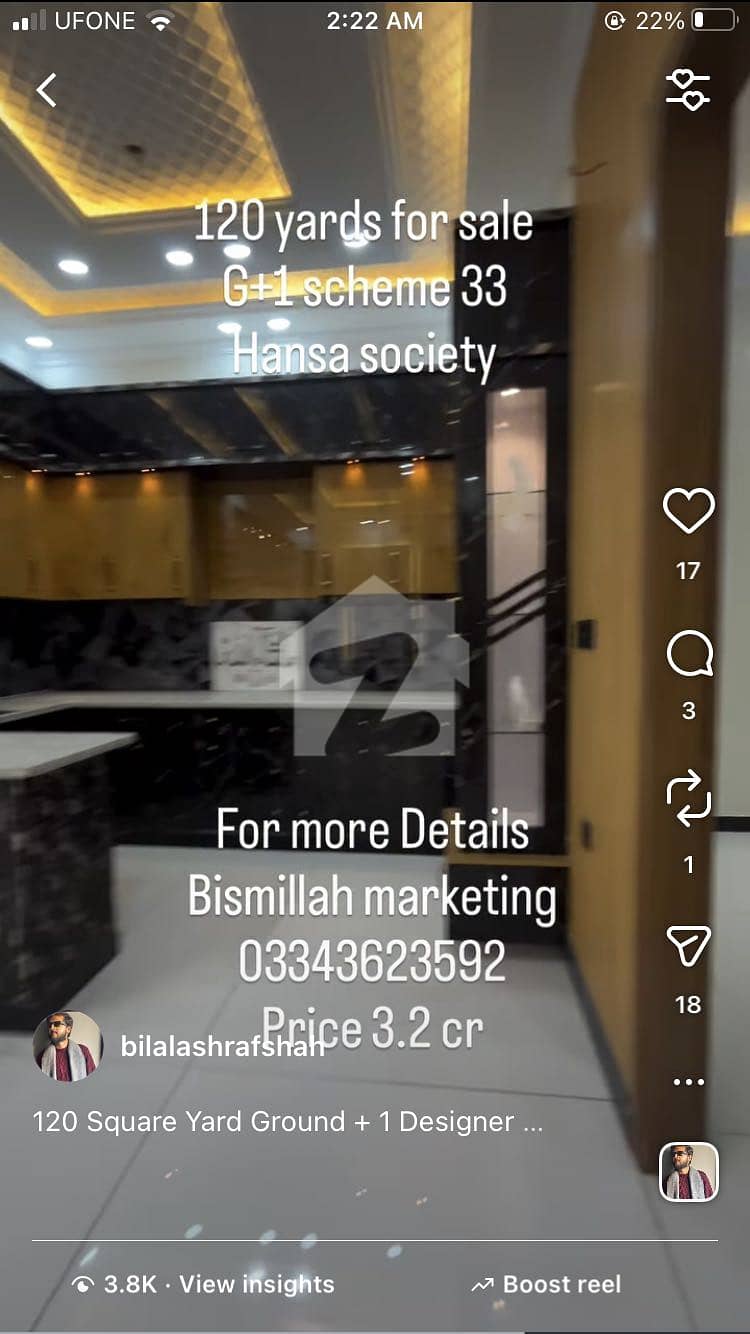Open bilalashrafshah's profile picture
750x1334 pixels.
(68, 1047)
